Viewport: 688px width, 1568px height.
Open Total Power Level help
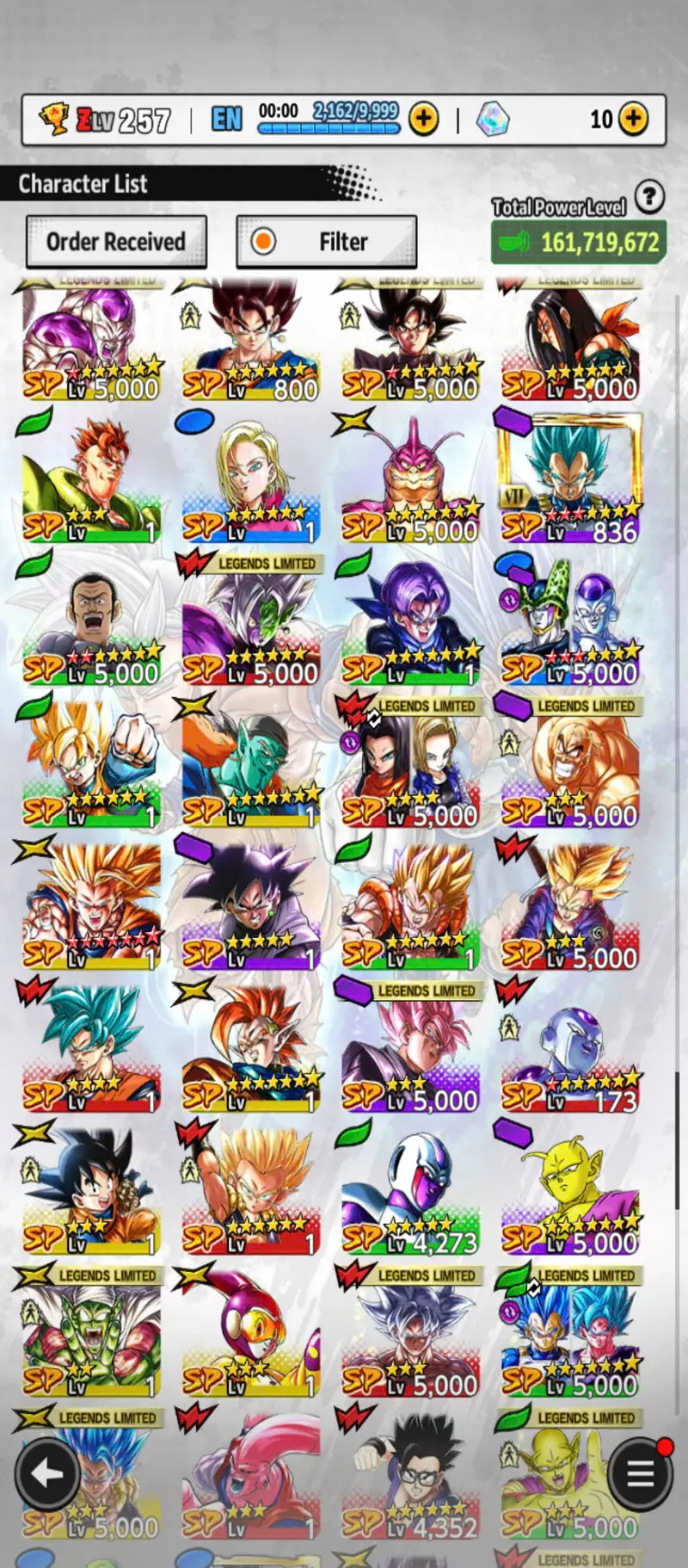pos(649,198)
